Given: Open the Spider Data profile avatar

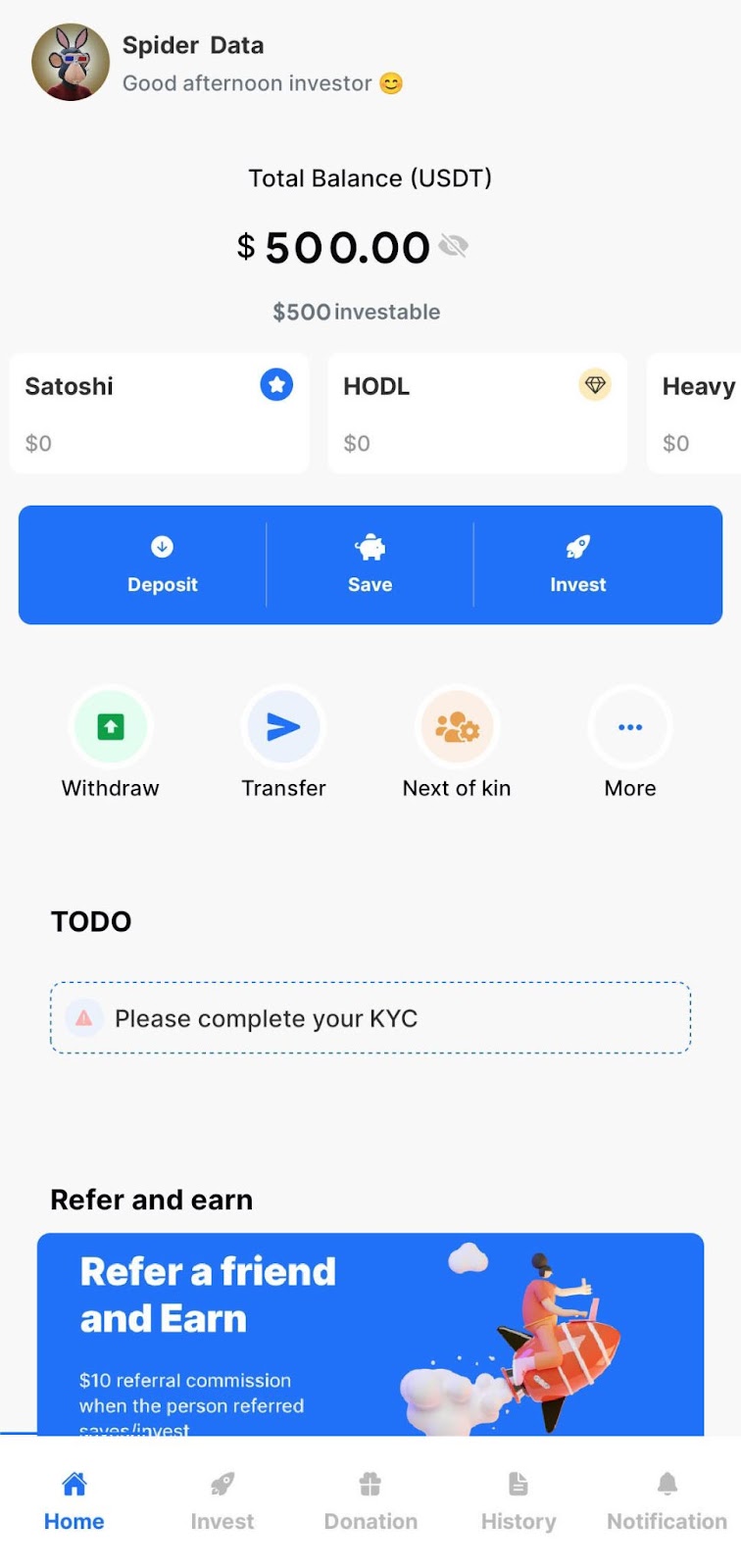Looking at the screenshot, I should click(71, 63).
